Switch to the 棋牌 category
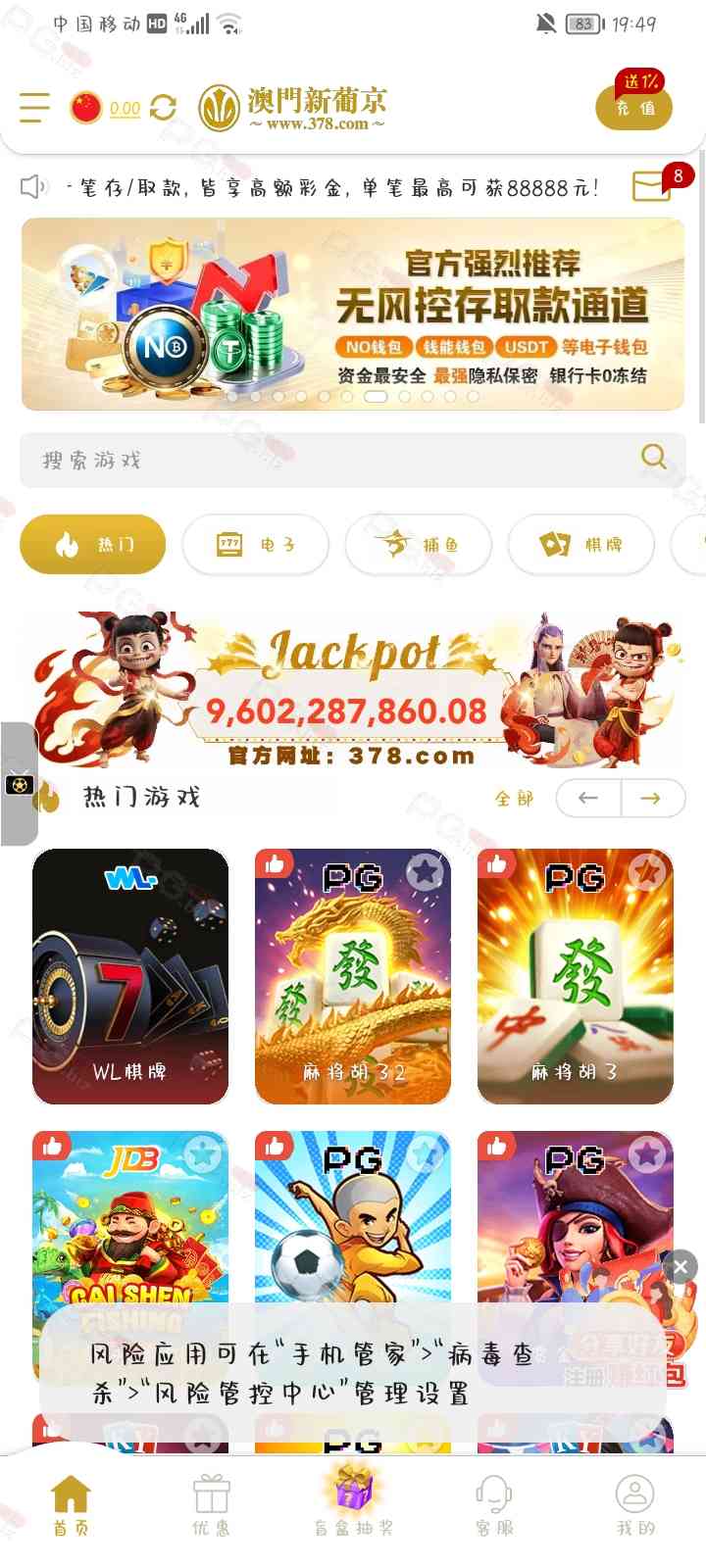This screenshot has height=1568, width=706. tap(581, 544)
